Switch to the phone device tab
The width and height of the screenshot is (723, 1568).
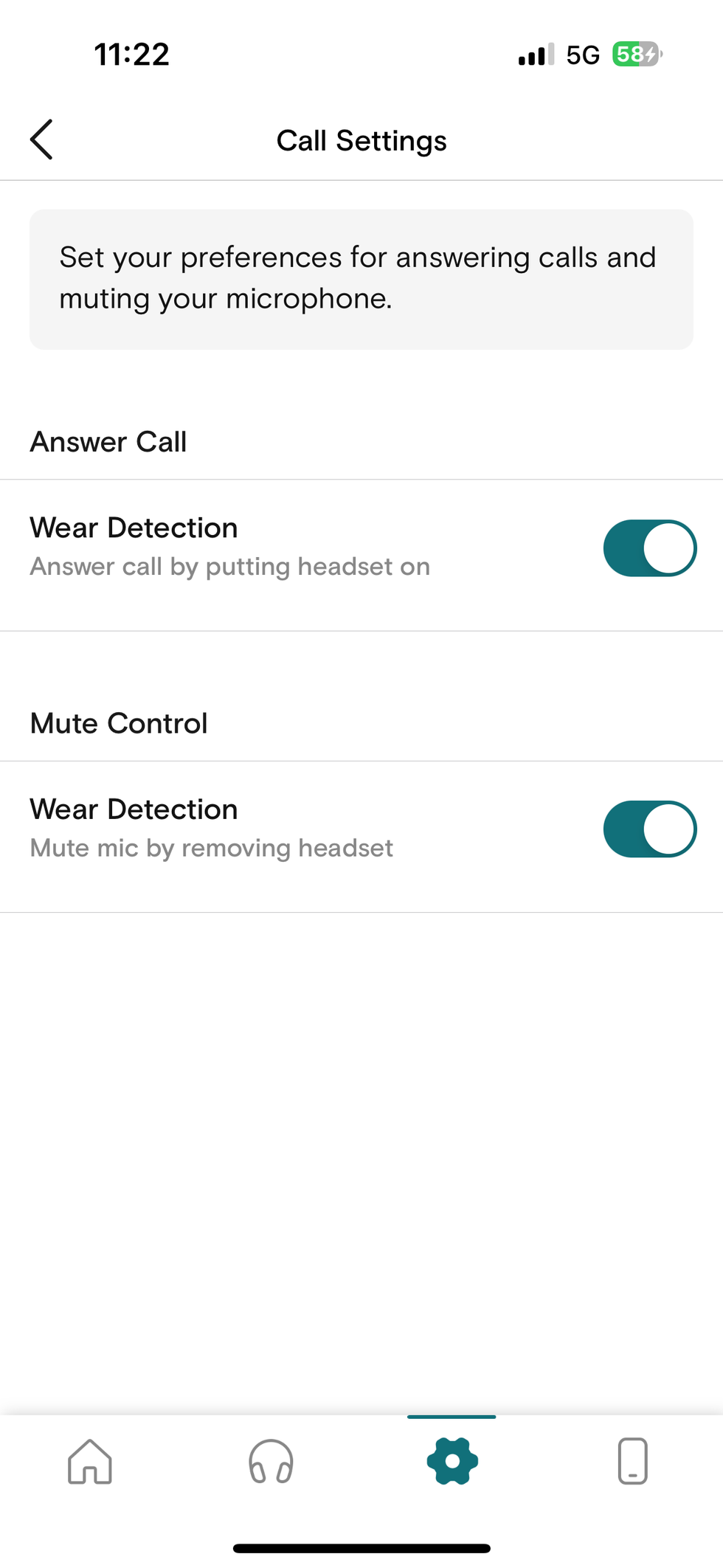pos(632,1461)
